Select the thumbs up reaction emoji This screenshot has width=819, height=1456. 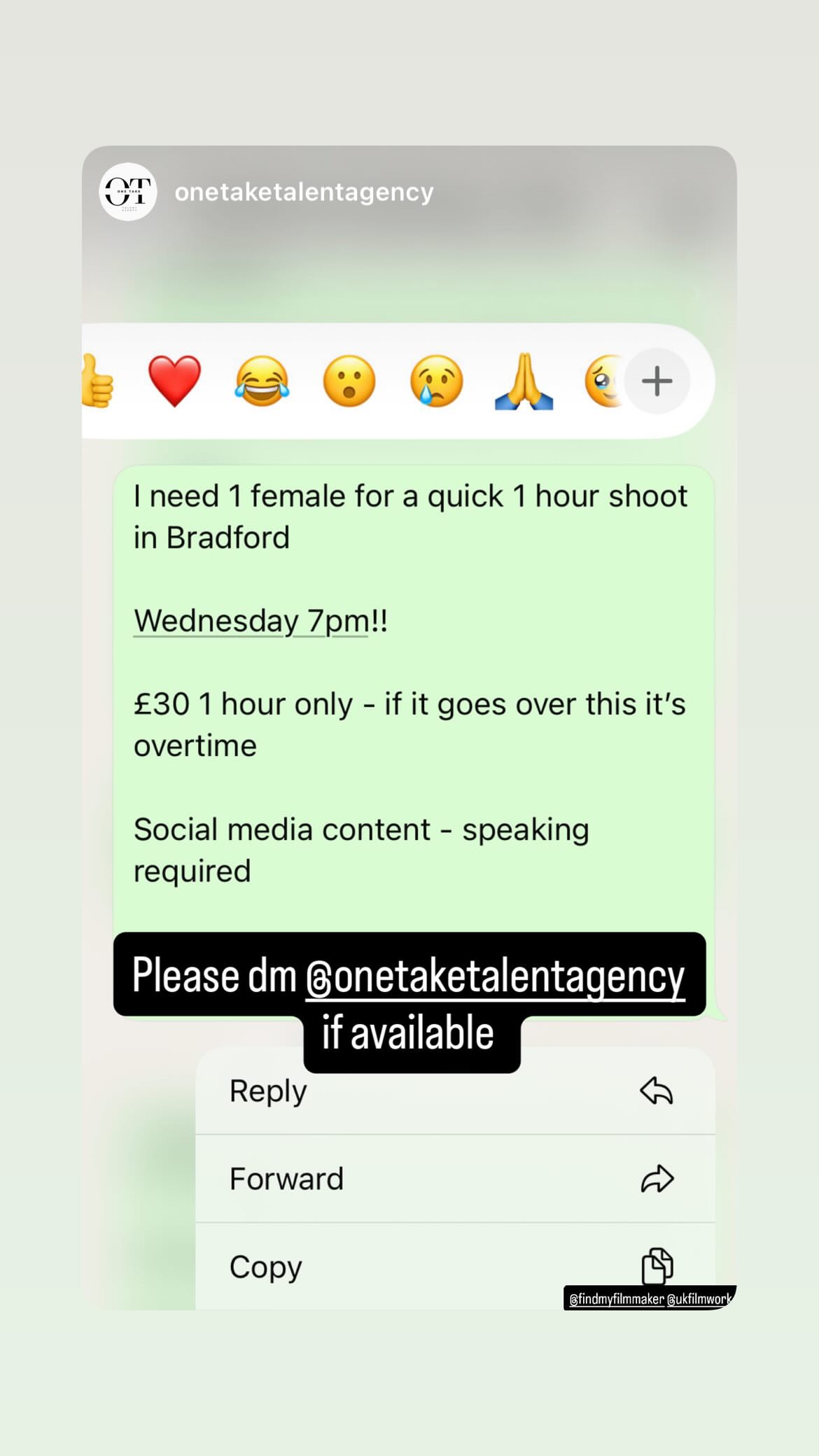[98, 380]
